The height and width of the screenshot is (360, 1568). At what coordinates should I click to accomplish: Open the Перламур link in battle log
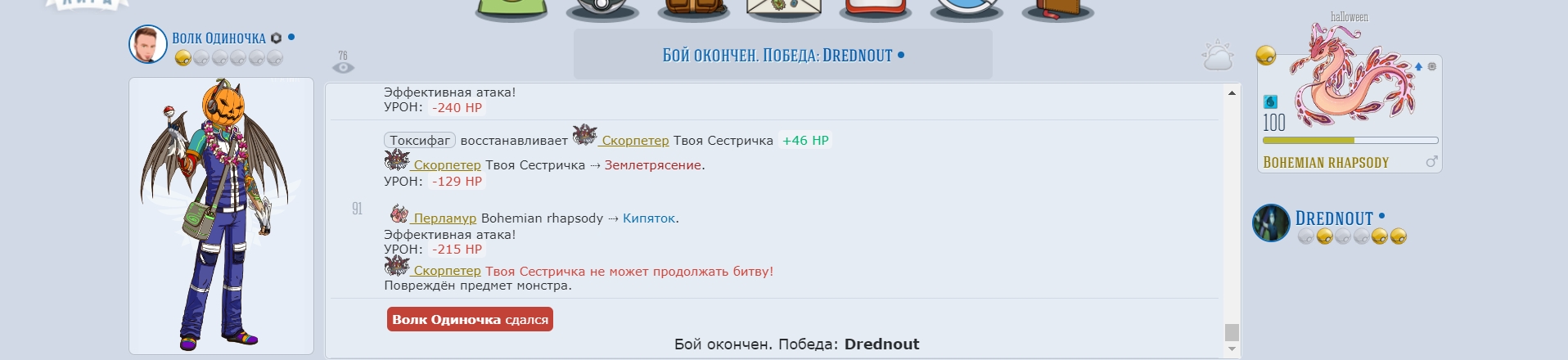pyautogui.click(x=444, y=218)
